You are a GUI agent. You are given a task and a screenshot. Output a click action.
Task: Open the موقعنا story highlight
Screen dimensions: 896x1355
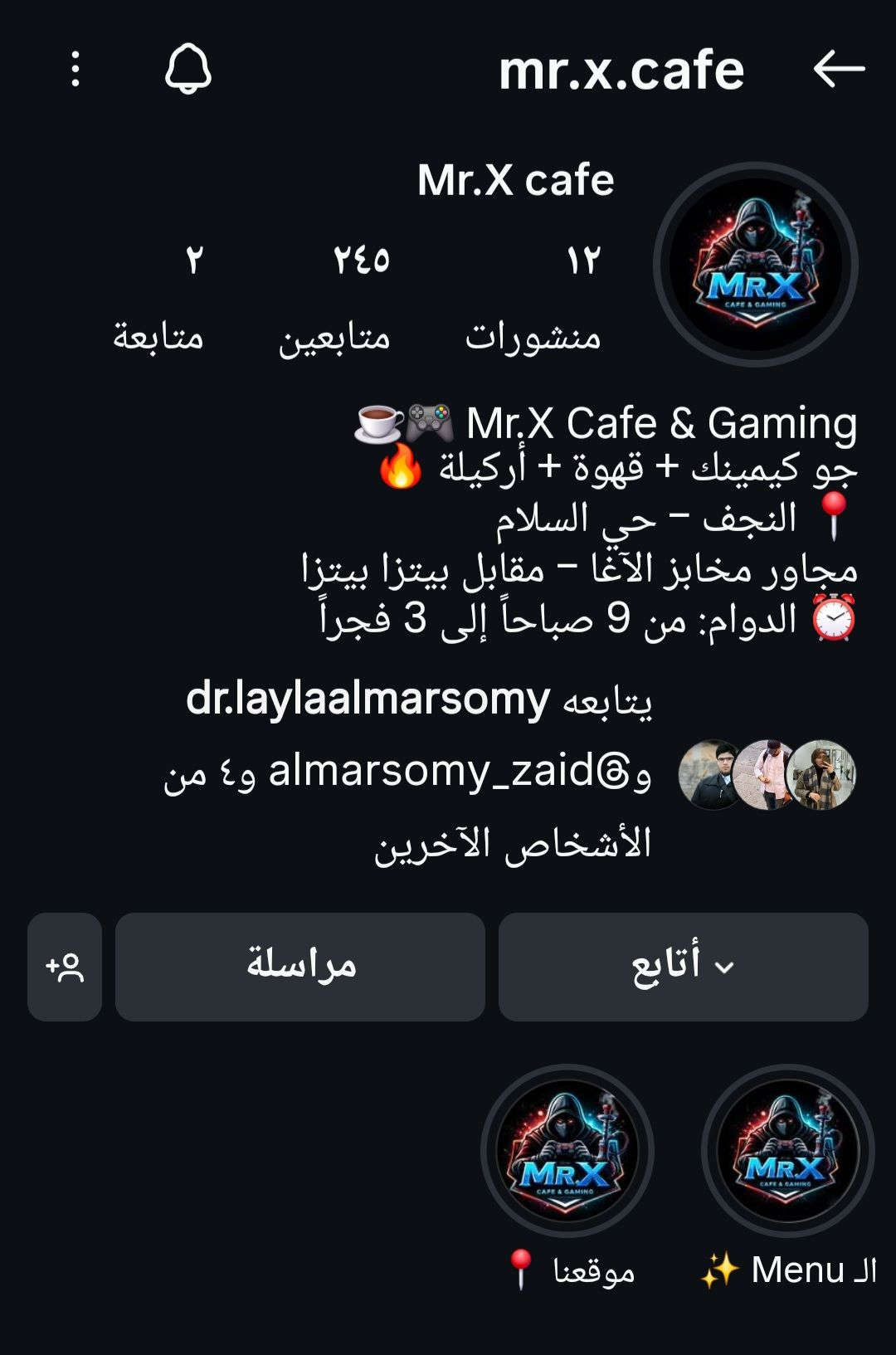click(567, 1151)
